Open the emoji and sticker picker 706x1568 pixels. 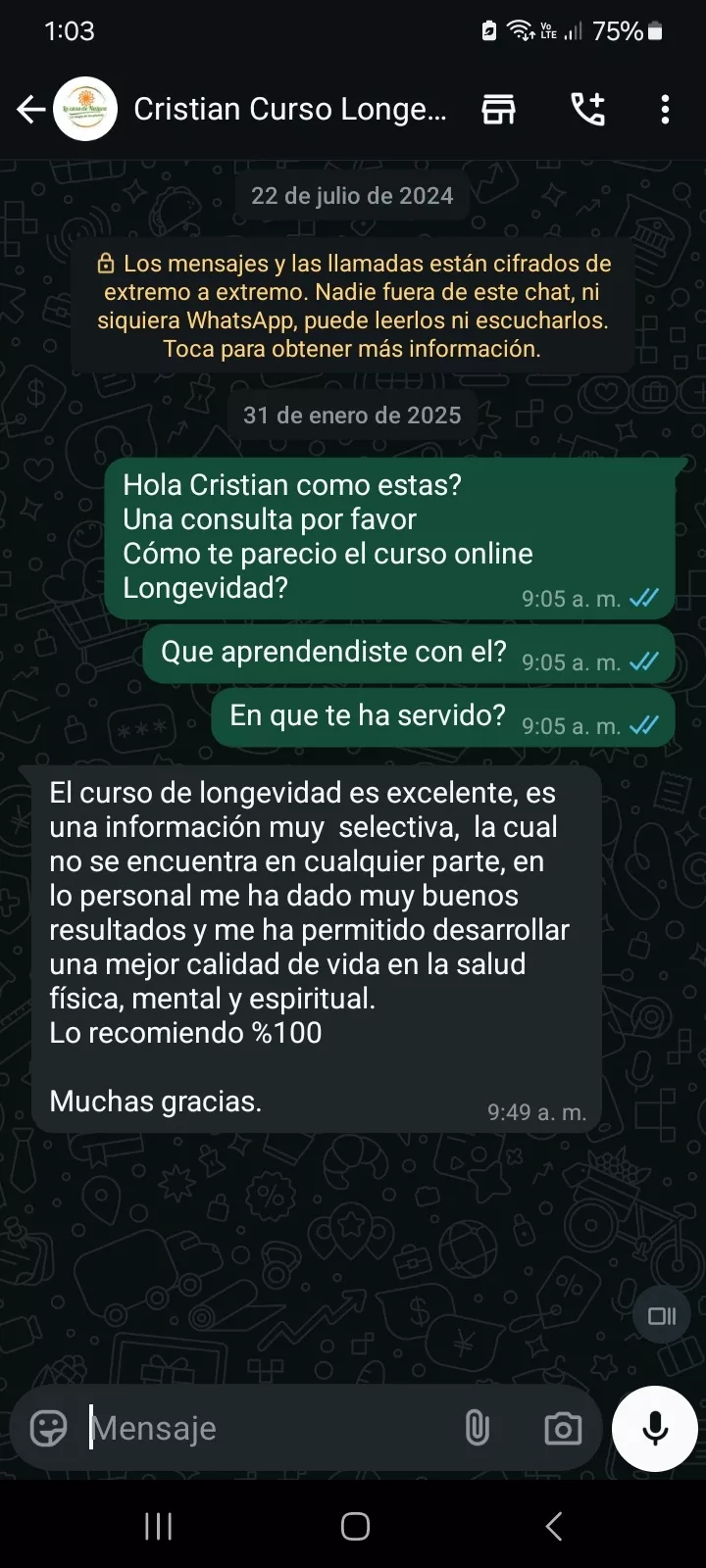pos(48,1429)
